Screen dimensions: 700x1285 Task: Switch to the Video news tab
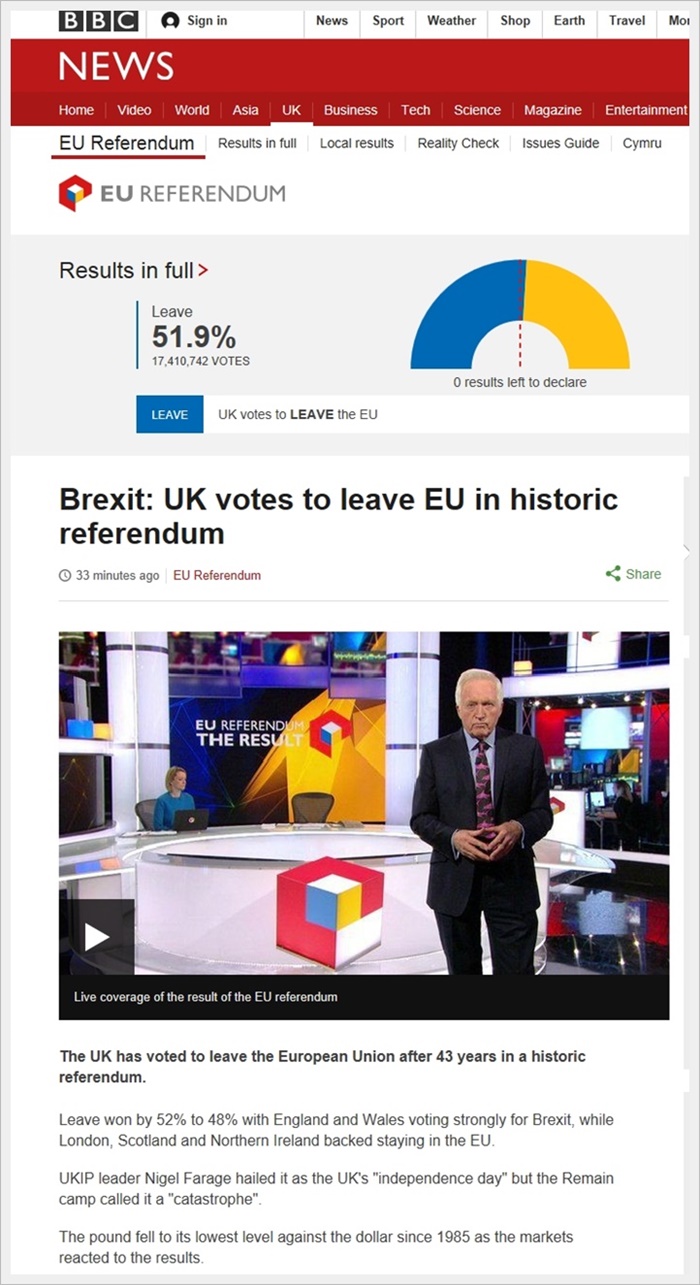click(x=134, y=110)
